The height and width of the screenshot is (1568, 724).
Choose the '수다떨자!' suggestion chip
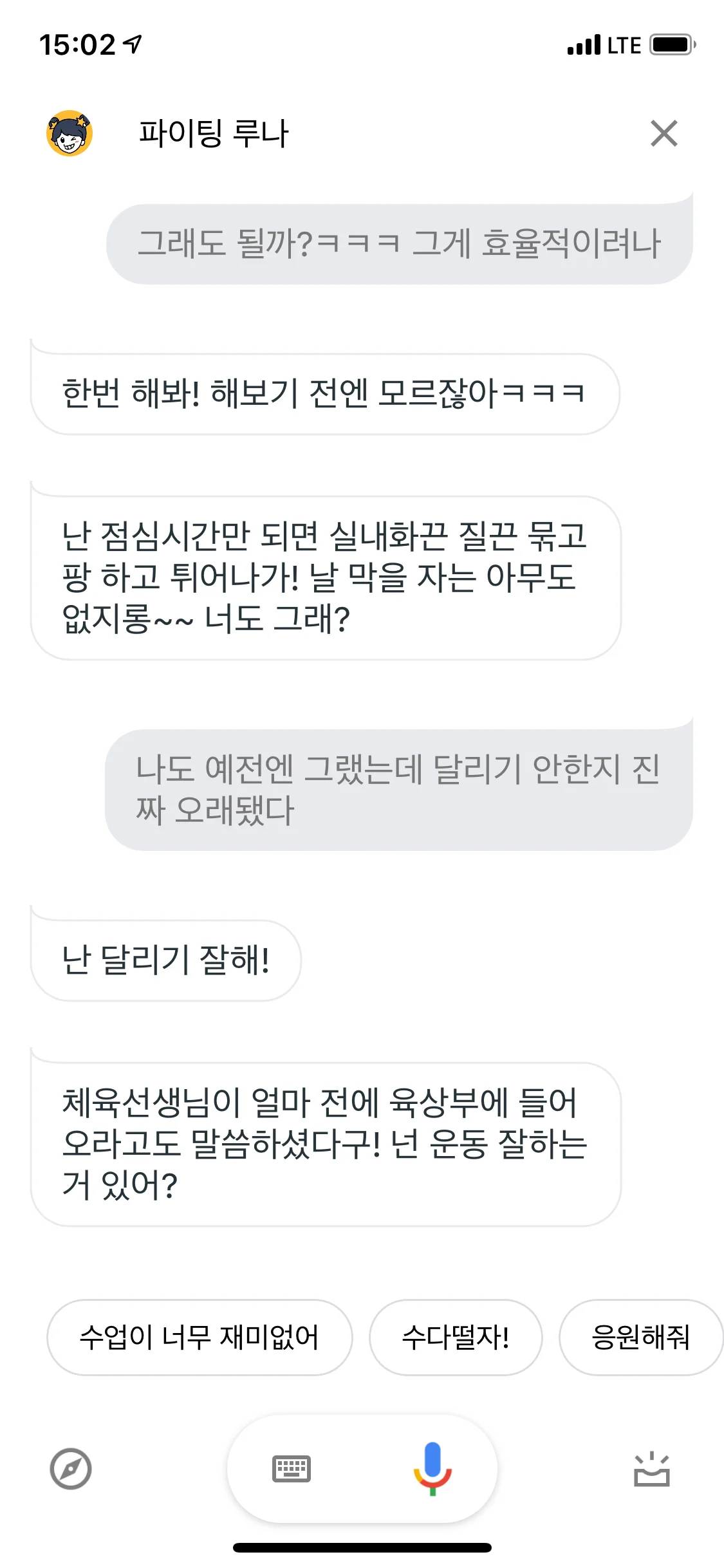point(455,1337)
